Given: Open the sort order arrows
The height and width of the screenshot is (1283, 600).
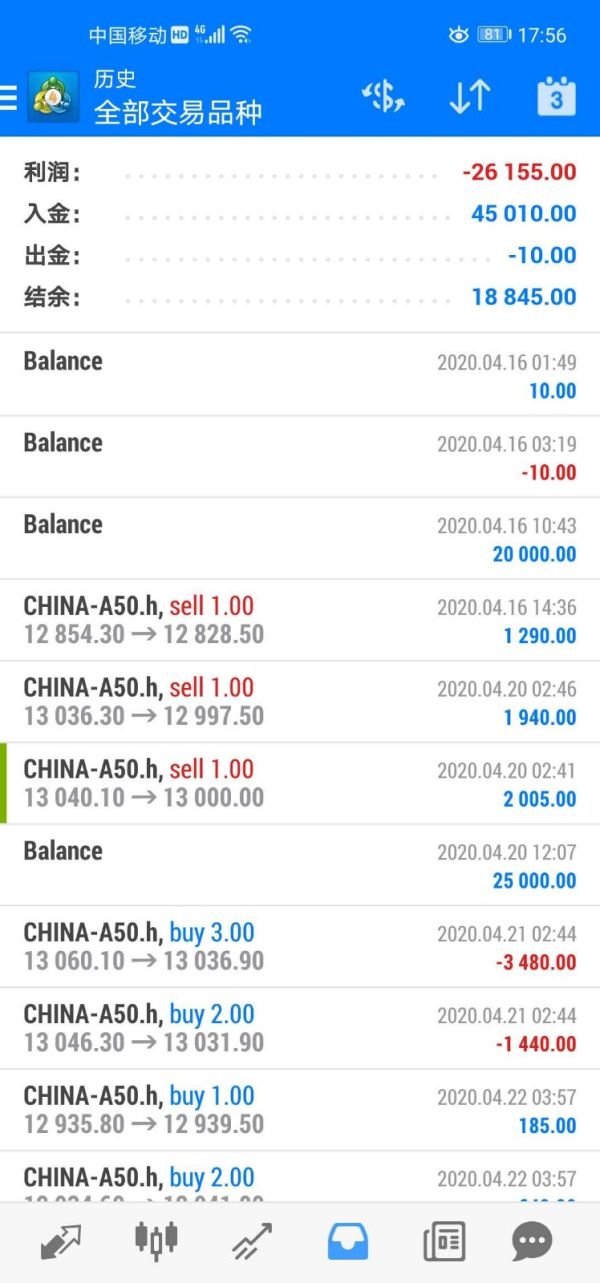Looking at the screenshot, I should pos(468,97).
